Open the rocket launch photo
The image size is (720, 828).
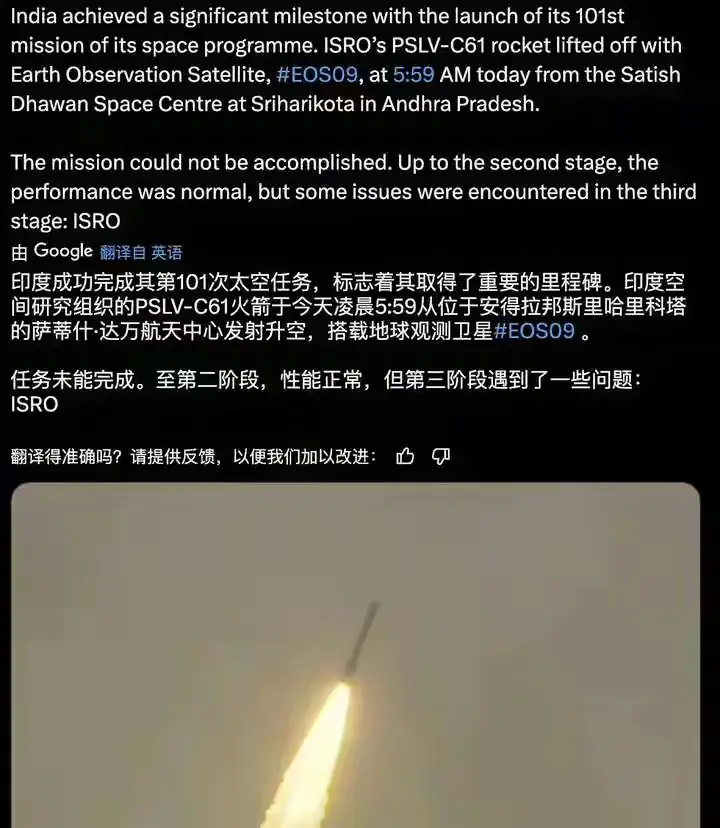(x=355, y=655)
